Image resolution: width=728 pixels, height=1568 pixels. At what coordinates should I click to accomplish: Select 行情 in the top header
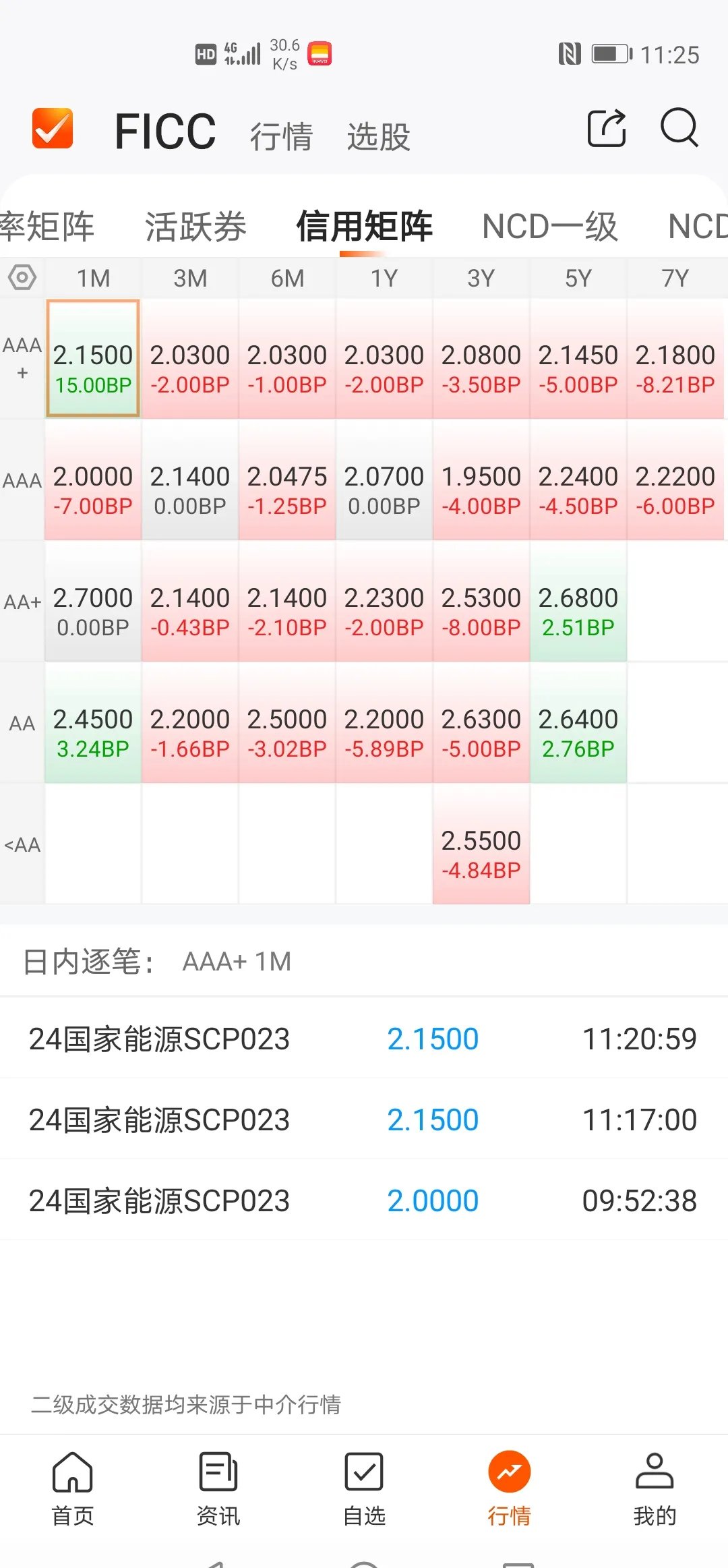click(280, 135)
